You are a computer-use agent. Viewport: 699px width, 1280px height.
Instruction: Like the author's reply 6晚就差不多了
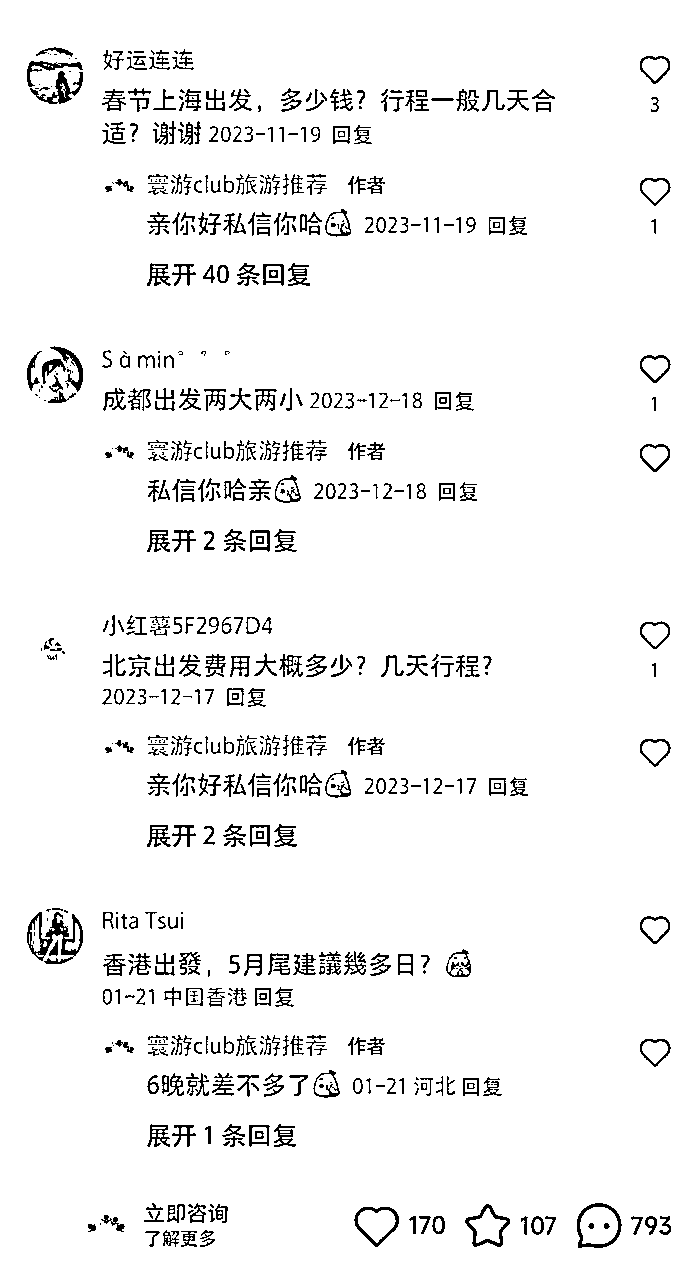coord(654,1053)
